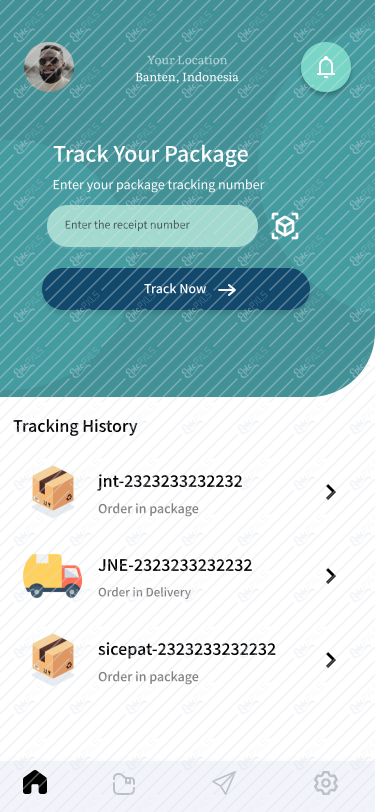Switch to the packages folder tab
Viewport: 375px width, 812px height.
(x=124, y=784)
